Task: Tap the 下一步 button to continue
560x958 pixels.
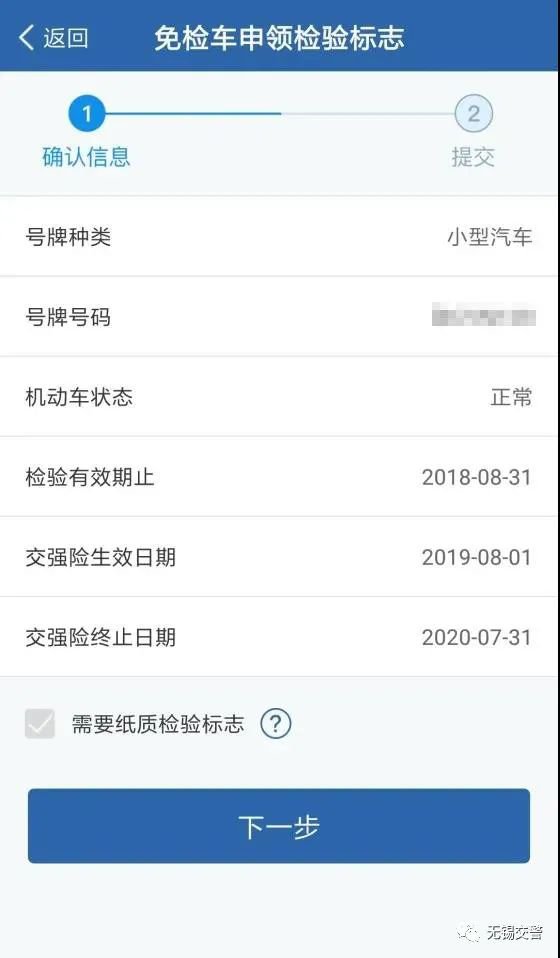Action: pos(279,826)
